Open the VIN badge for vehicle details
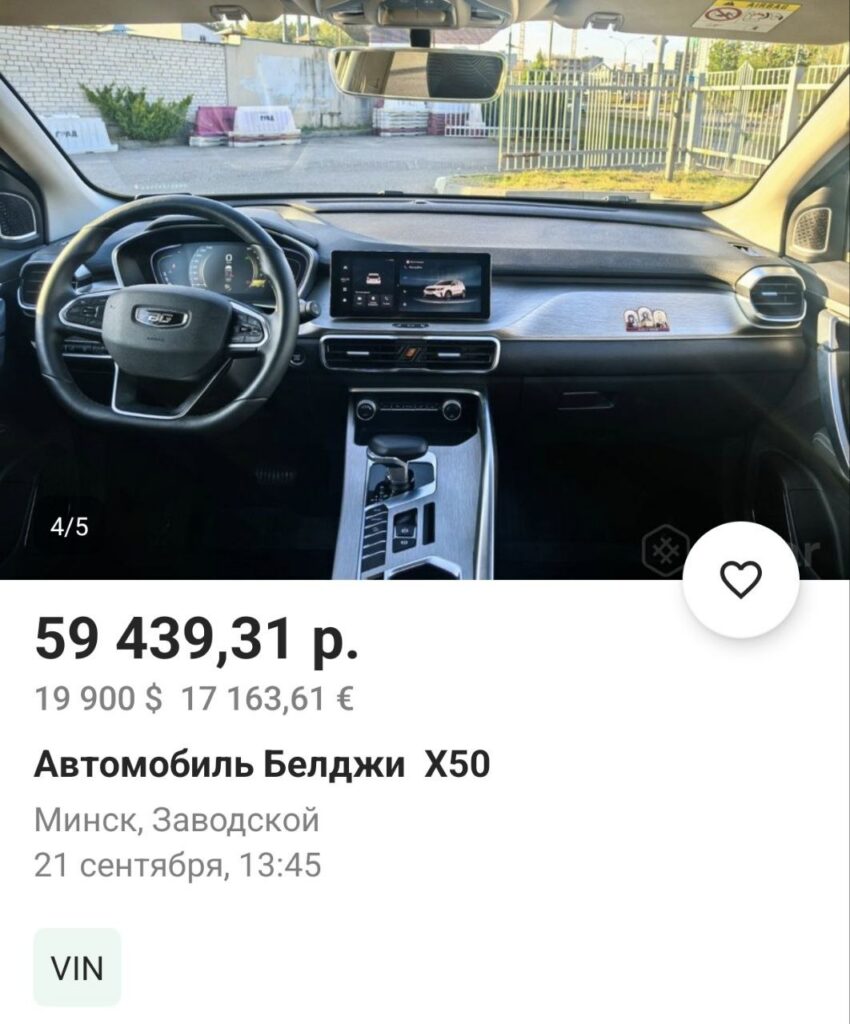The height and width of the screenshot is (1024, 850). pos(77,967)
